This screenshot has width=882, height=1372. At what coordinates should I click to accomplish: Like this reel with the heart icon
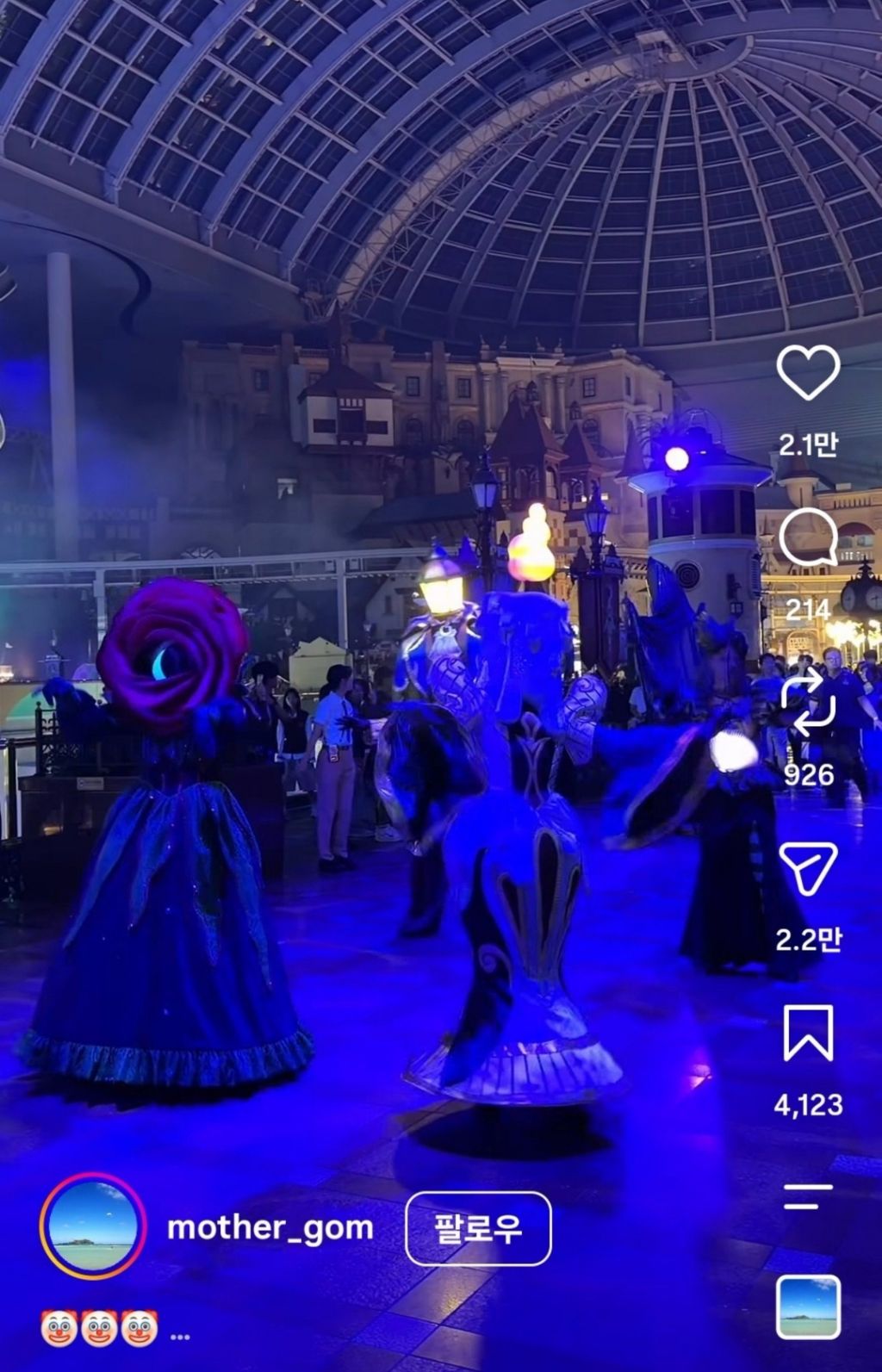coord(808,372)
